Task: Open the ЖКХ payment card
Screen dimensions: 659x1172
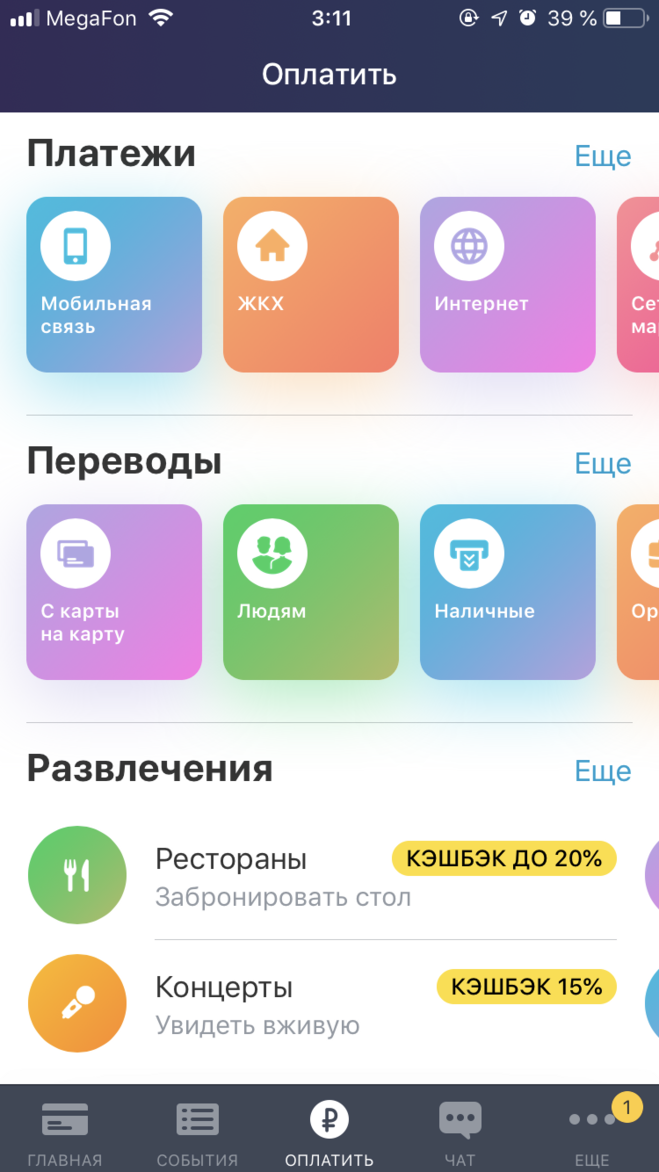Action: (x=310, y=285)
